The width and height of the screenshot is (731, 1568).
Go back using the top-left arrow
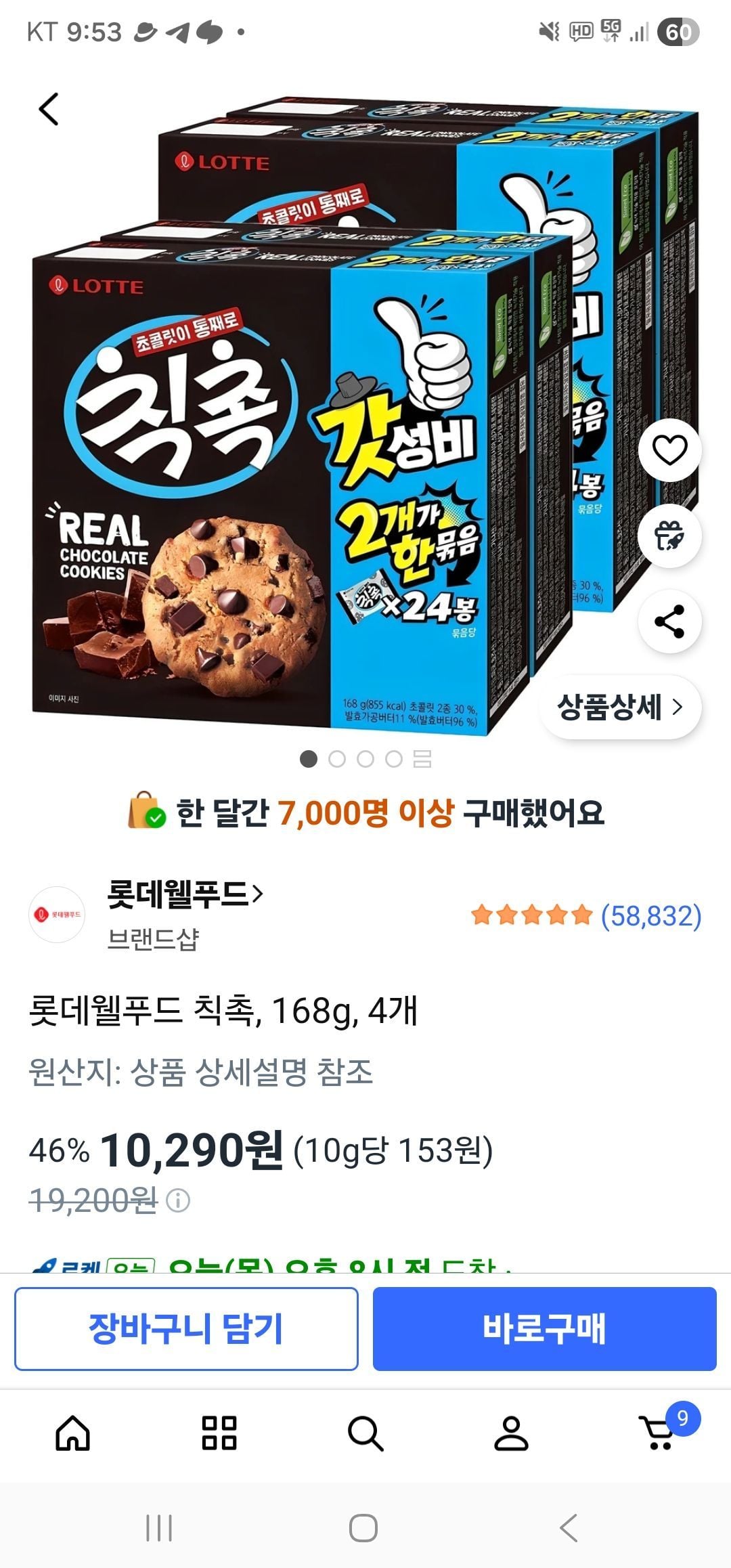pos(49,109)
